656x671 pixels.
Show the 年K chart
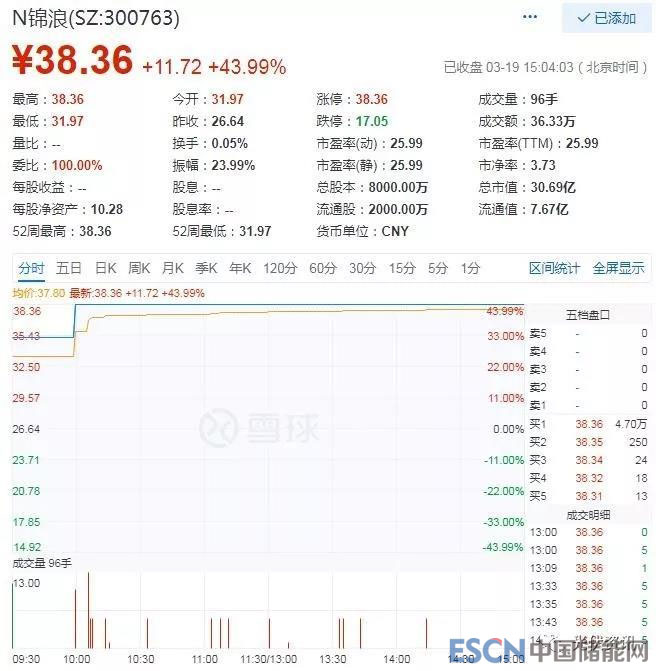(x=241, y=268)
